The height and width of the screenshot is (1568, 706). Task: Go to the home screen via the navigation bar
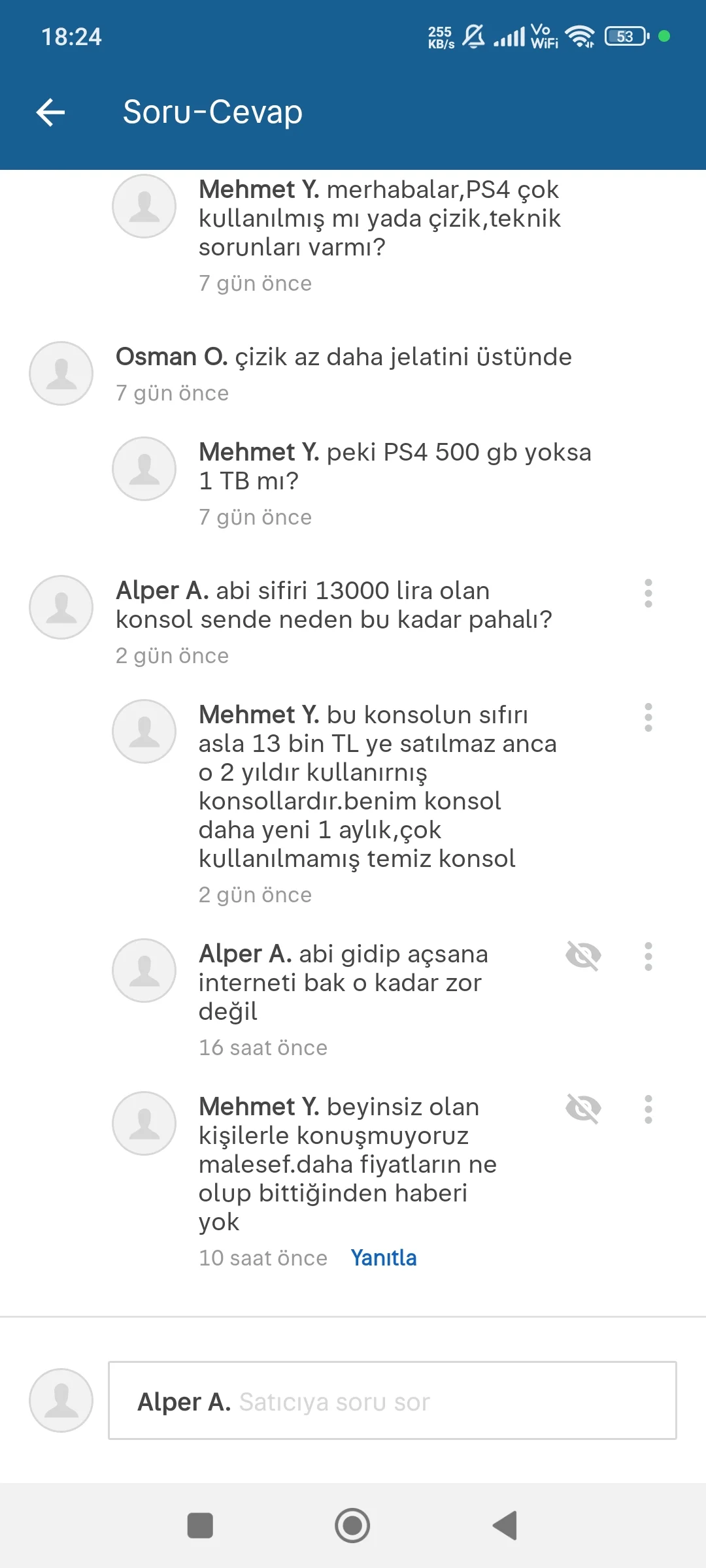coord(352,1526)
